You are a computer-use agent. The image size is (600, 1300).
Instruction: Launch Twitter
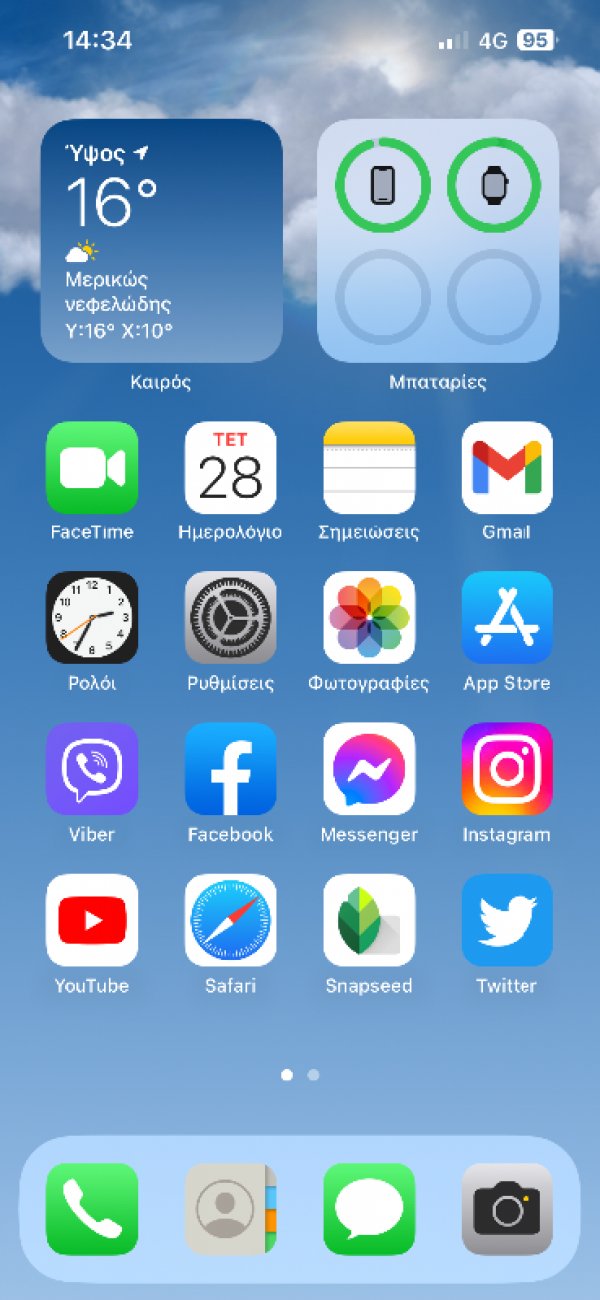[507, 920]
